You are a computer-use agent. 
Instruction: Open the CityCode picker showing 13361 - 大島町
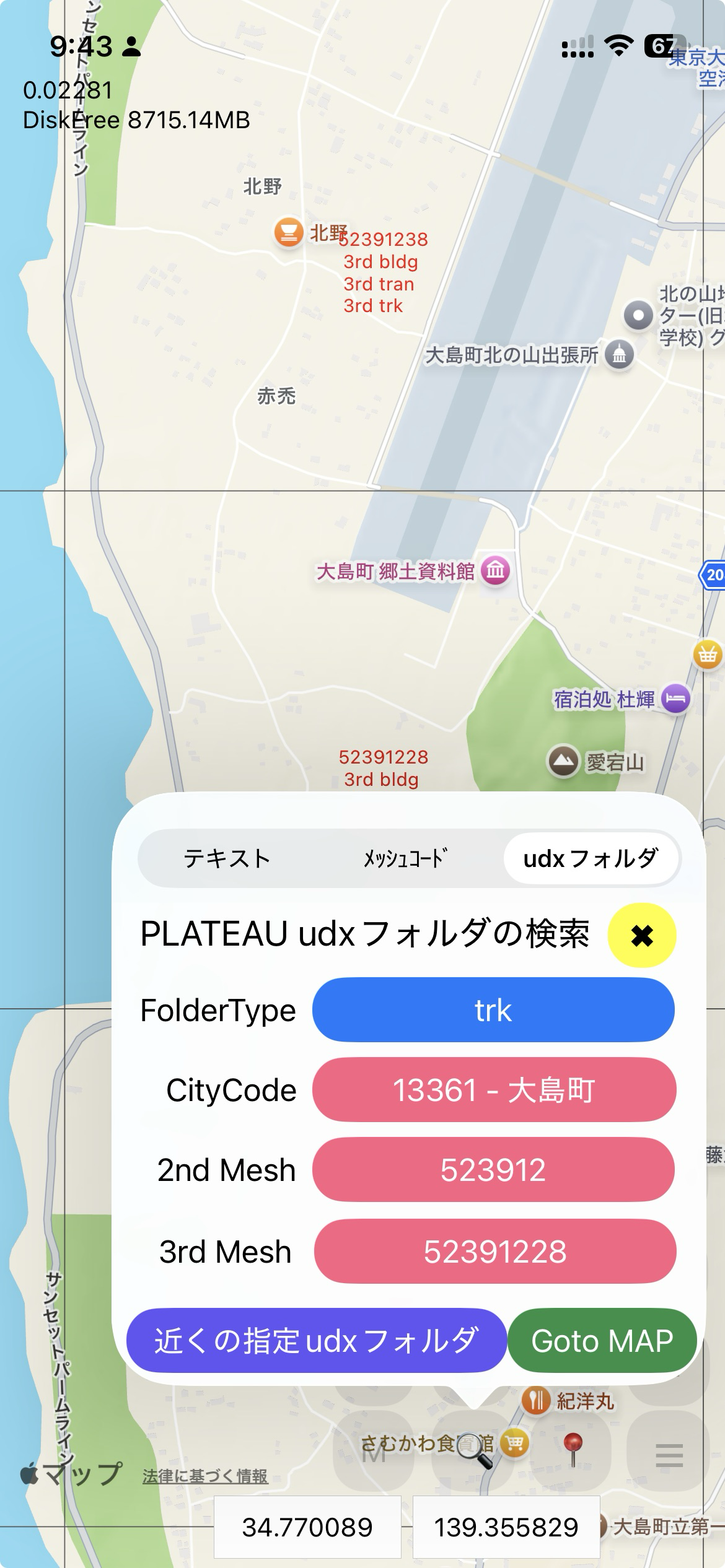point(493,1090)
